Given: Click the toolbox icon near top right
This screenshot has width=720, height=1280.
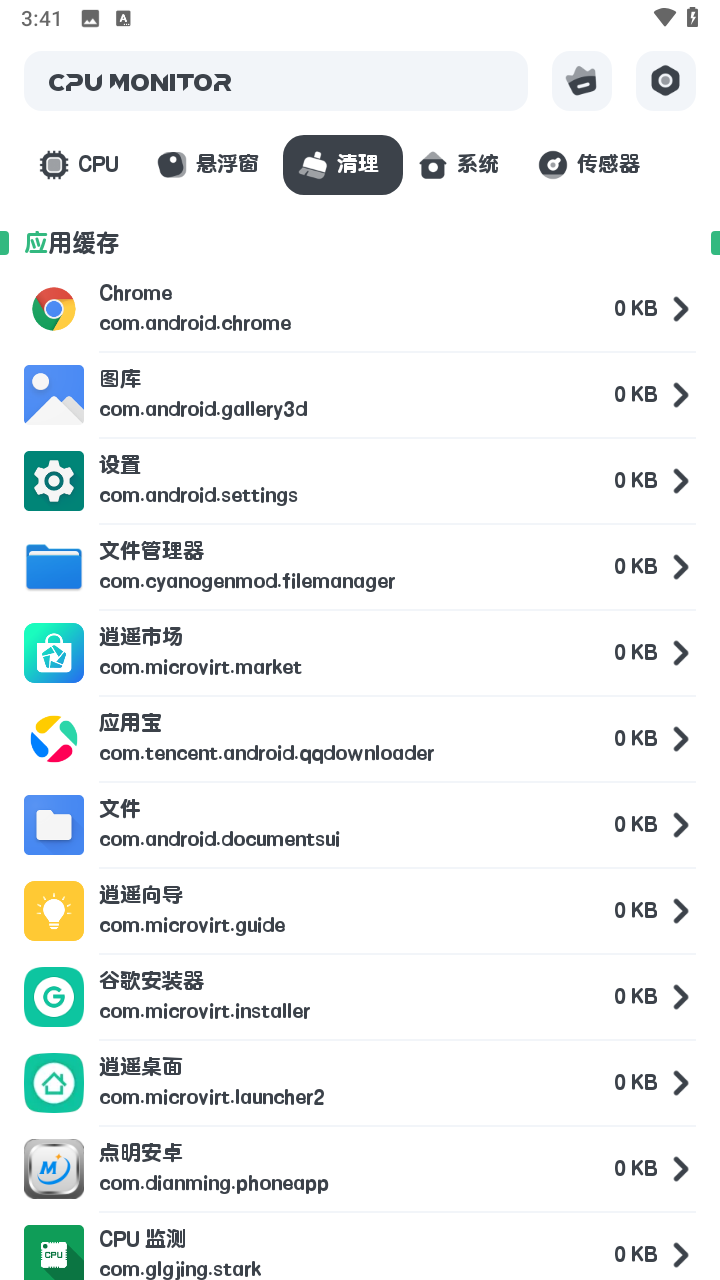Looking at the screenshot, I should coord(581,81).
